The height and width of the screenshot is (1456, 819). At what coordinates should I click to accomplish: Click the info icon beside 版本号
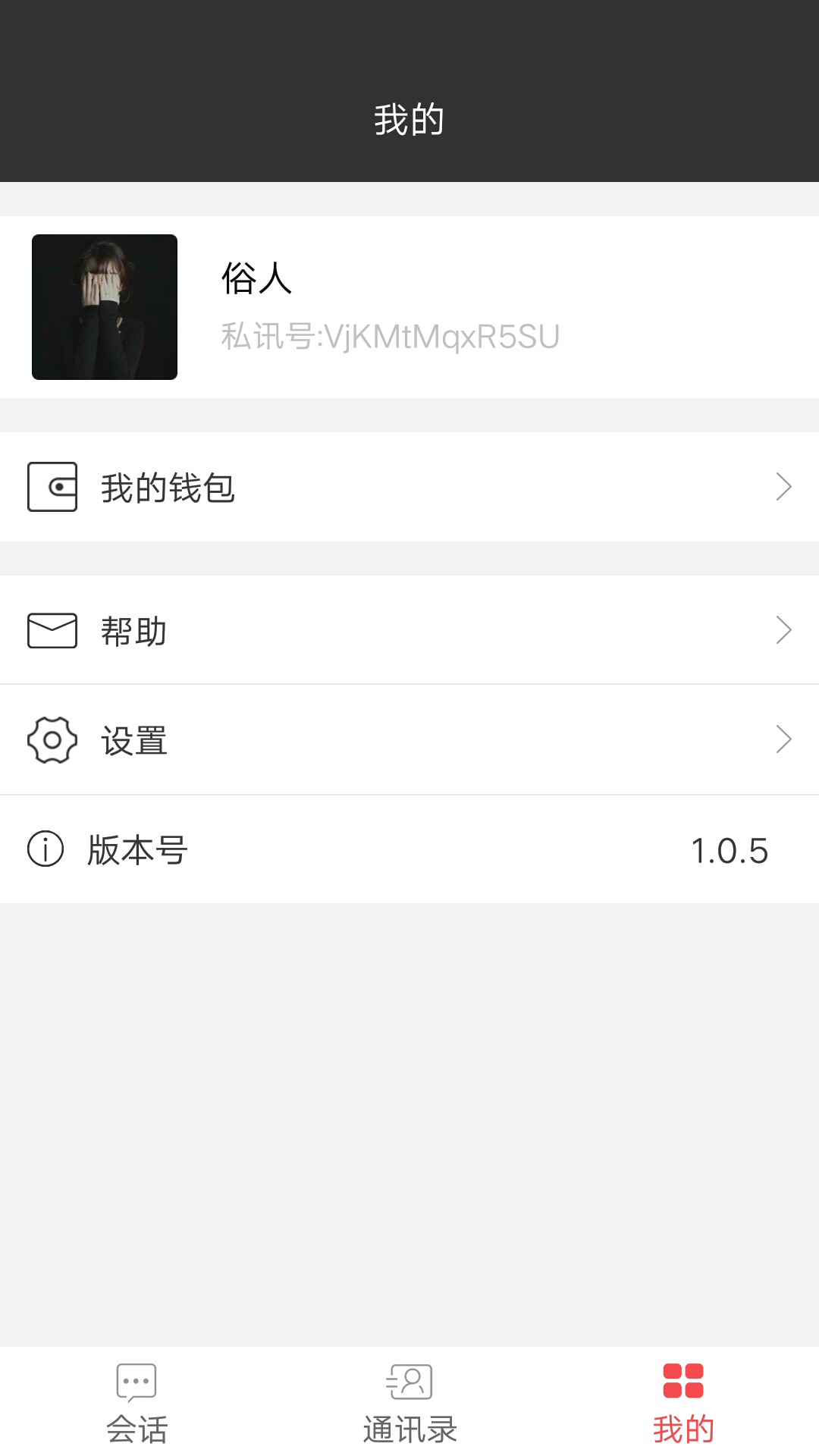[44, 850]
